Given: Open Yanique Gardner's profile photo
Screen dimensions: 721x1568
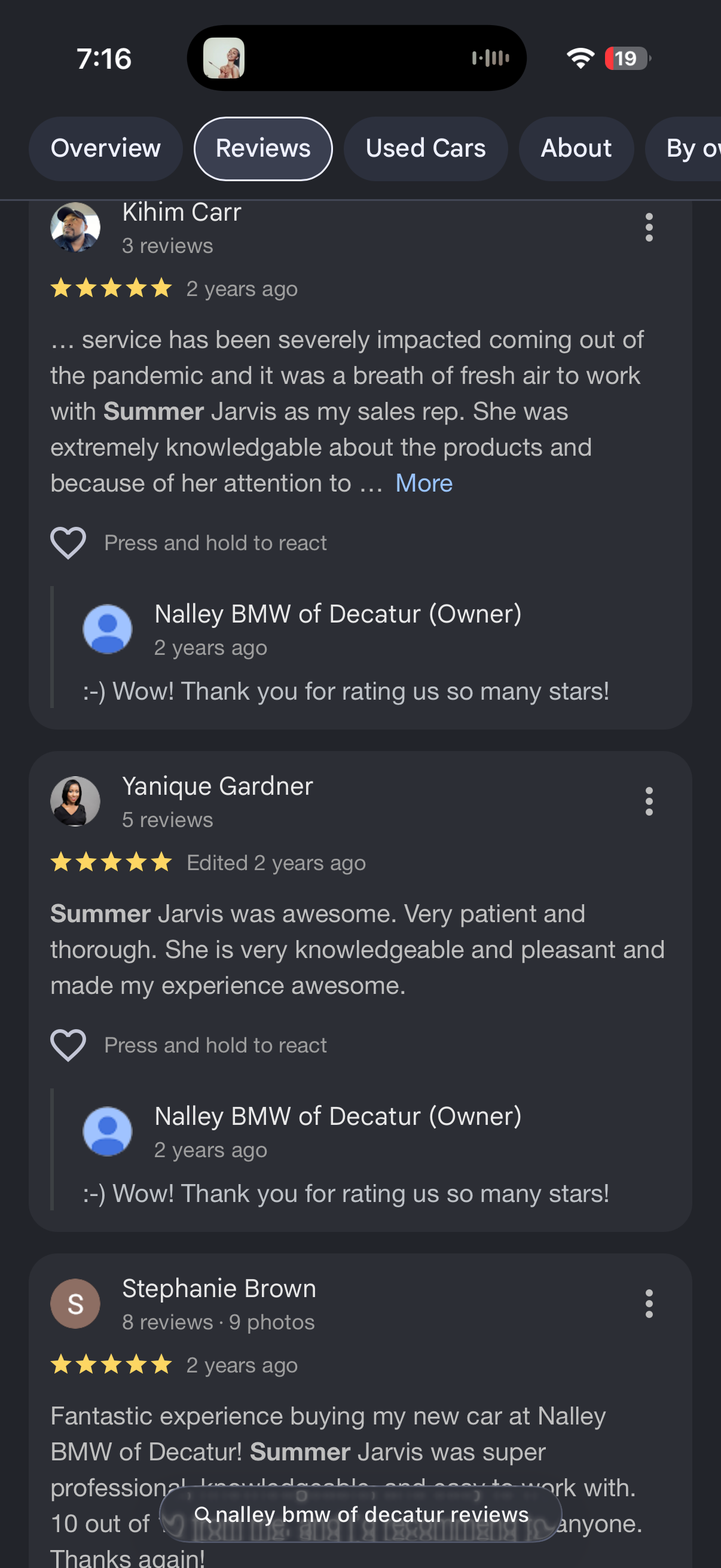Looking at the screenshot, I should pyautogui.click(x=75, y=801).
